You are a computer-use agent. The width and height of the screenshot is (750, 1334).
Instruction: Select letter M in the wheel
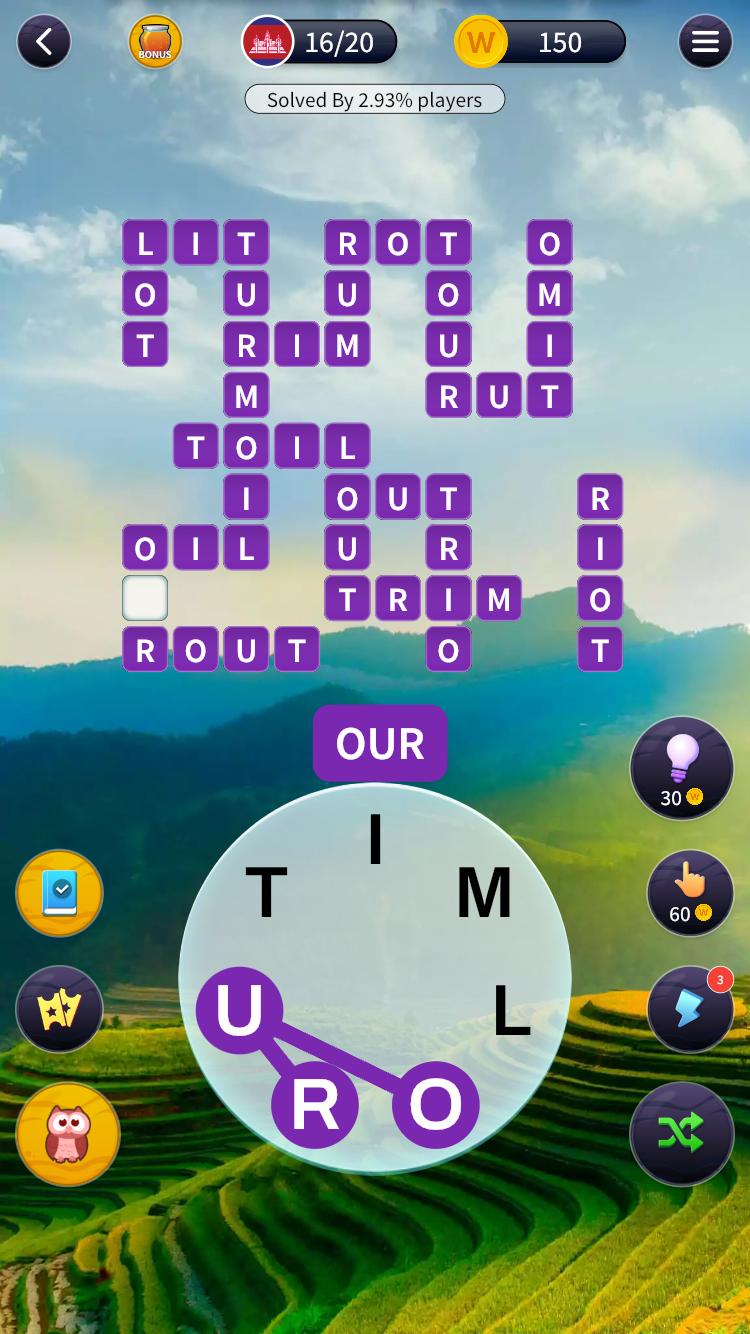click(x=484, y=893)
